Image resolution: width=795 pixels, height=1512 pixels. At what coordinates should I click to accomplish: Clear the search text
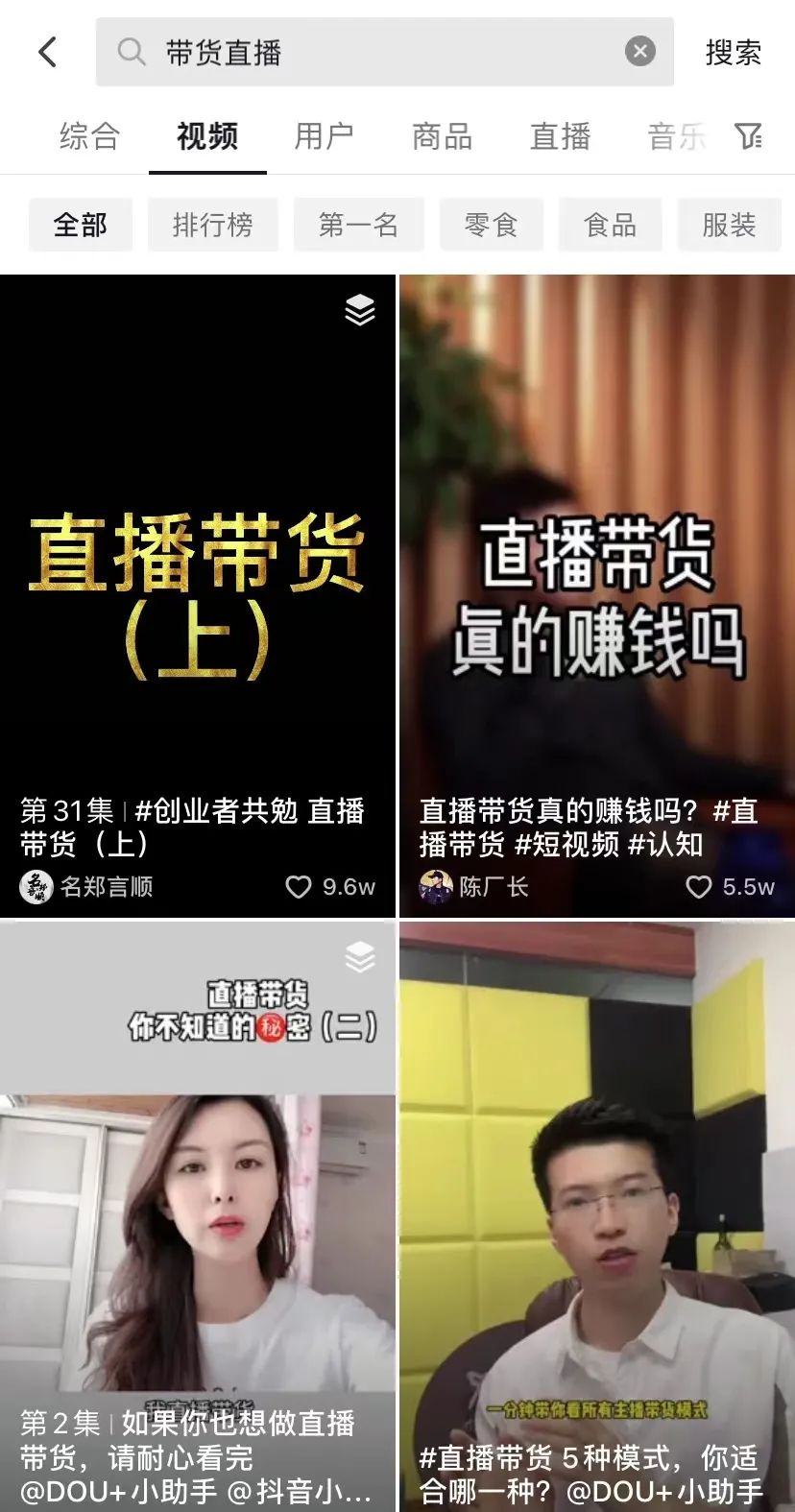tap(640, 51)
